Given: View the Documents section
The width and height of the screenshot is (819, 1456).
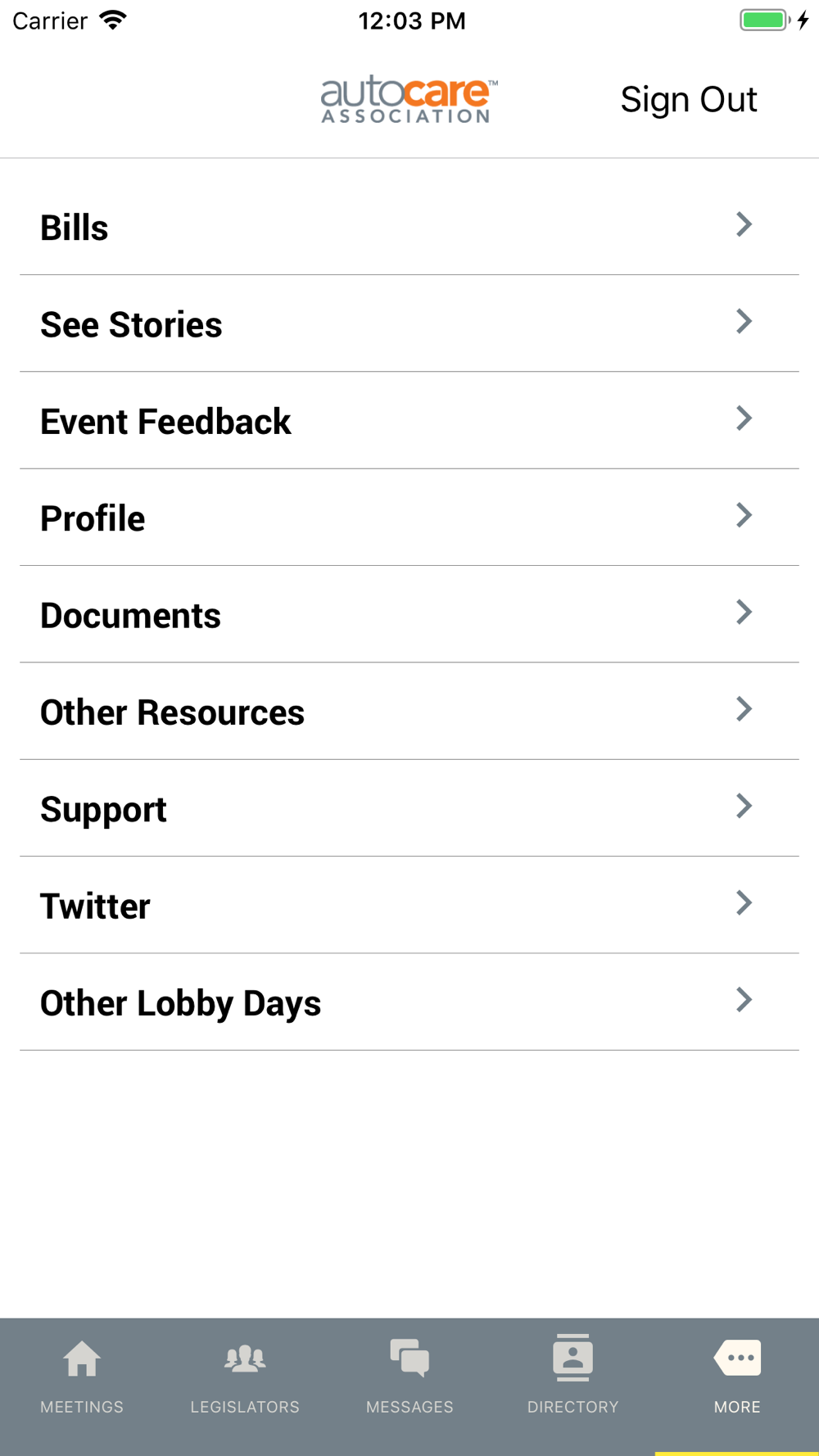Looking at the screenshot, I should [409, 614].
